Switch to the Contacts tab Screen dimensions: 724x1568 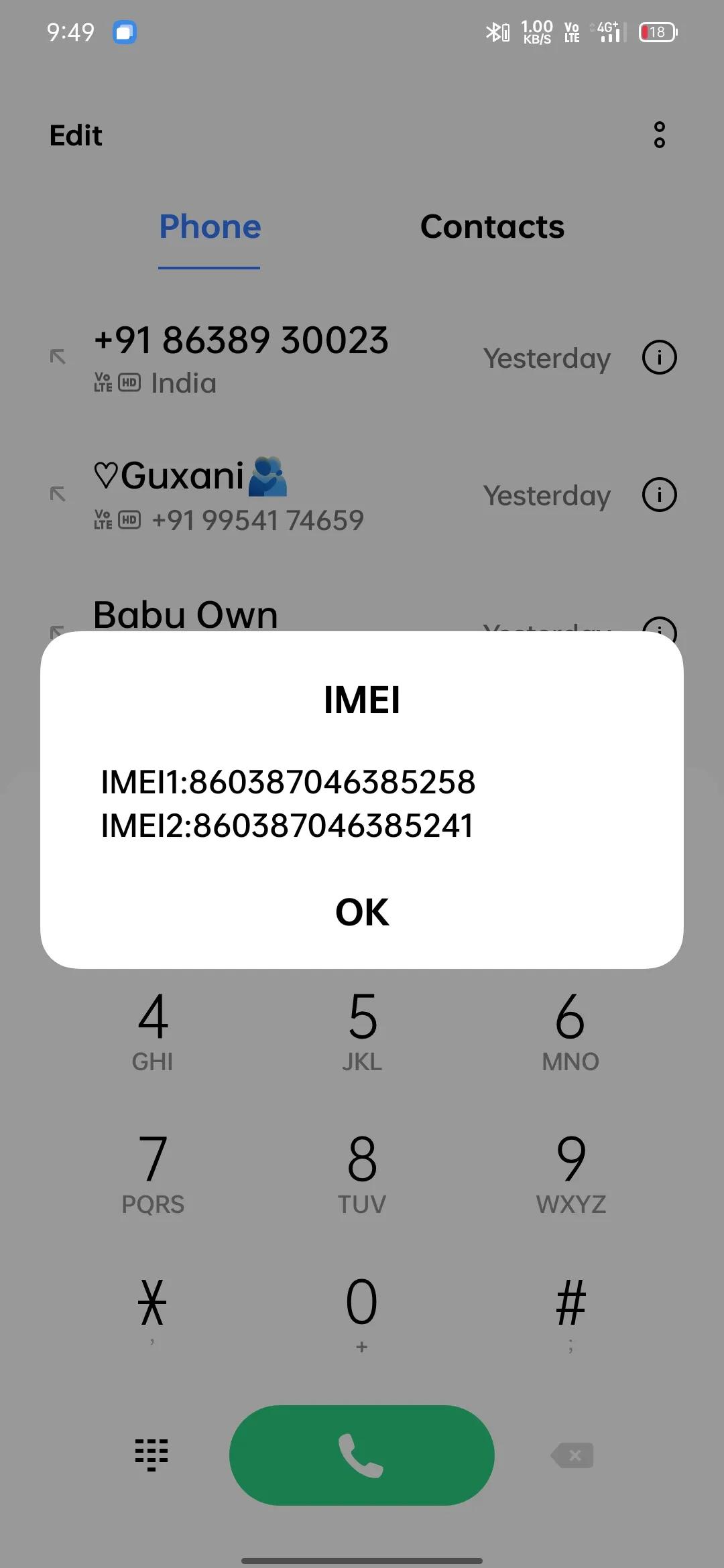(492, 226)
